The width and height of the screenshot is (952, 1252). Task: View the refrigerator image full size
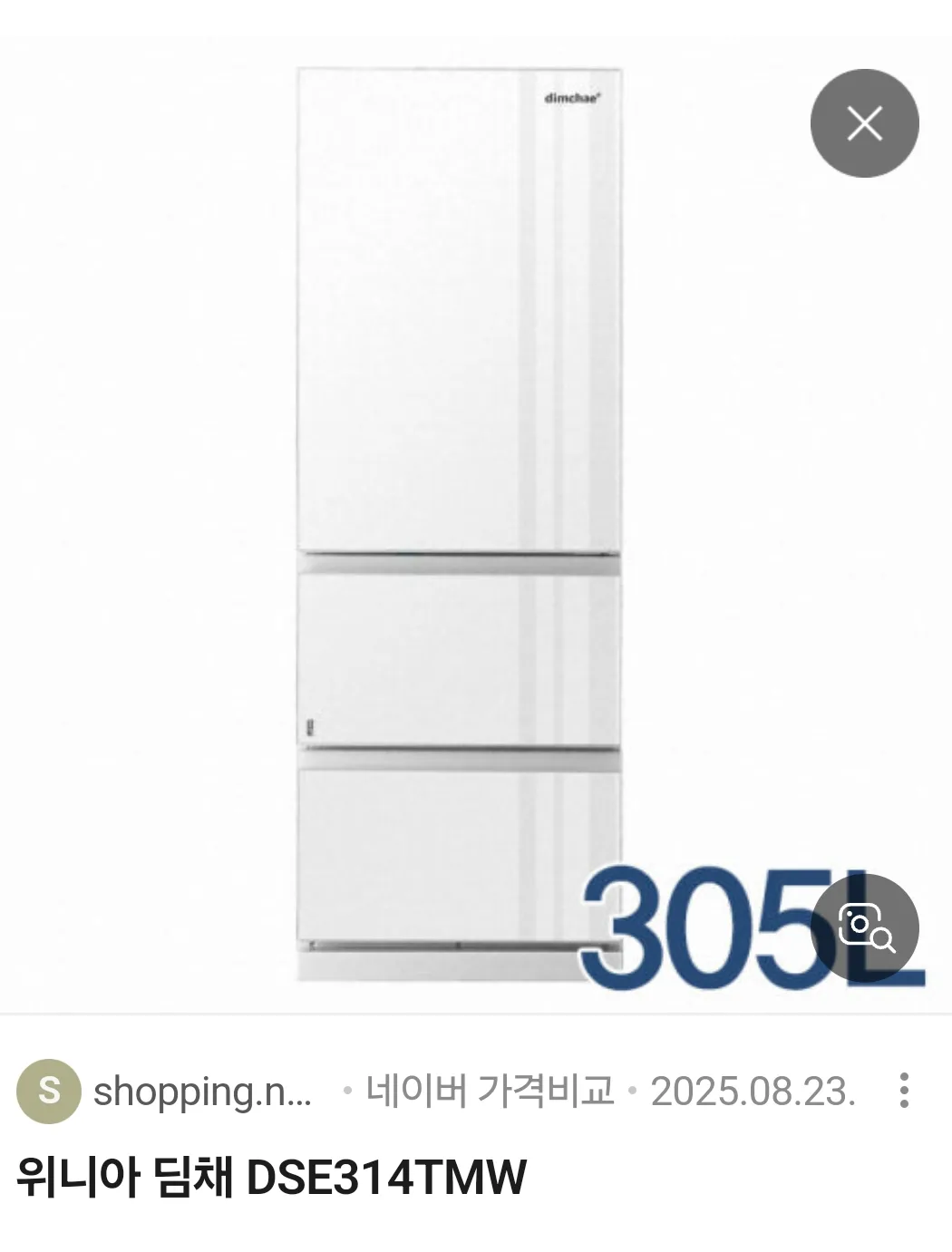[459, 524]
